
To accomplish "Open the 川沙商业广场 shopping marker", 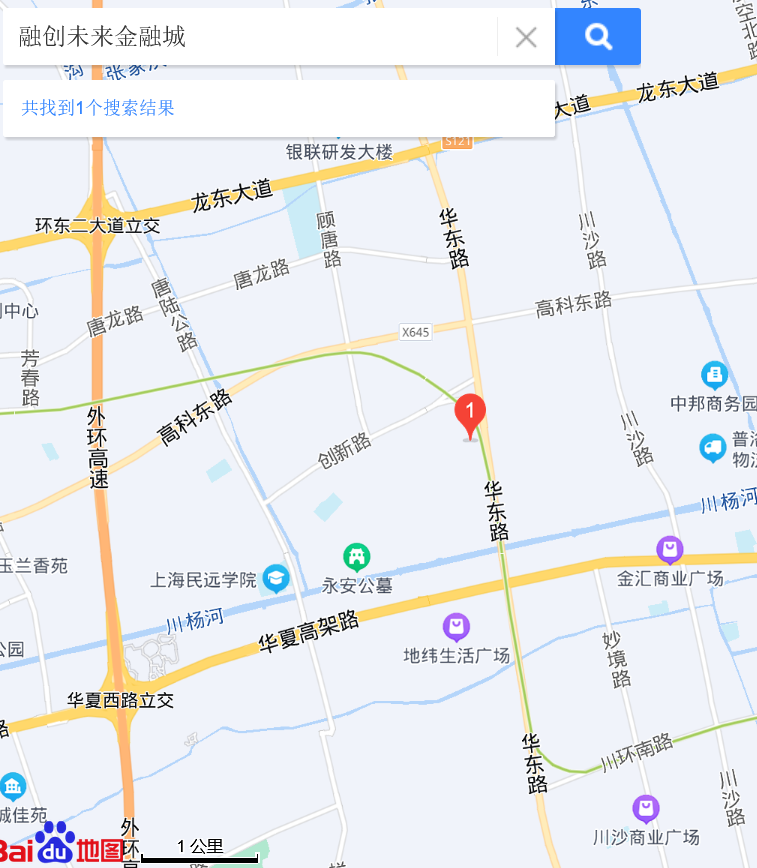I will (646, 808).
